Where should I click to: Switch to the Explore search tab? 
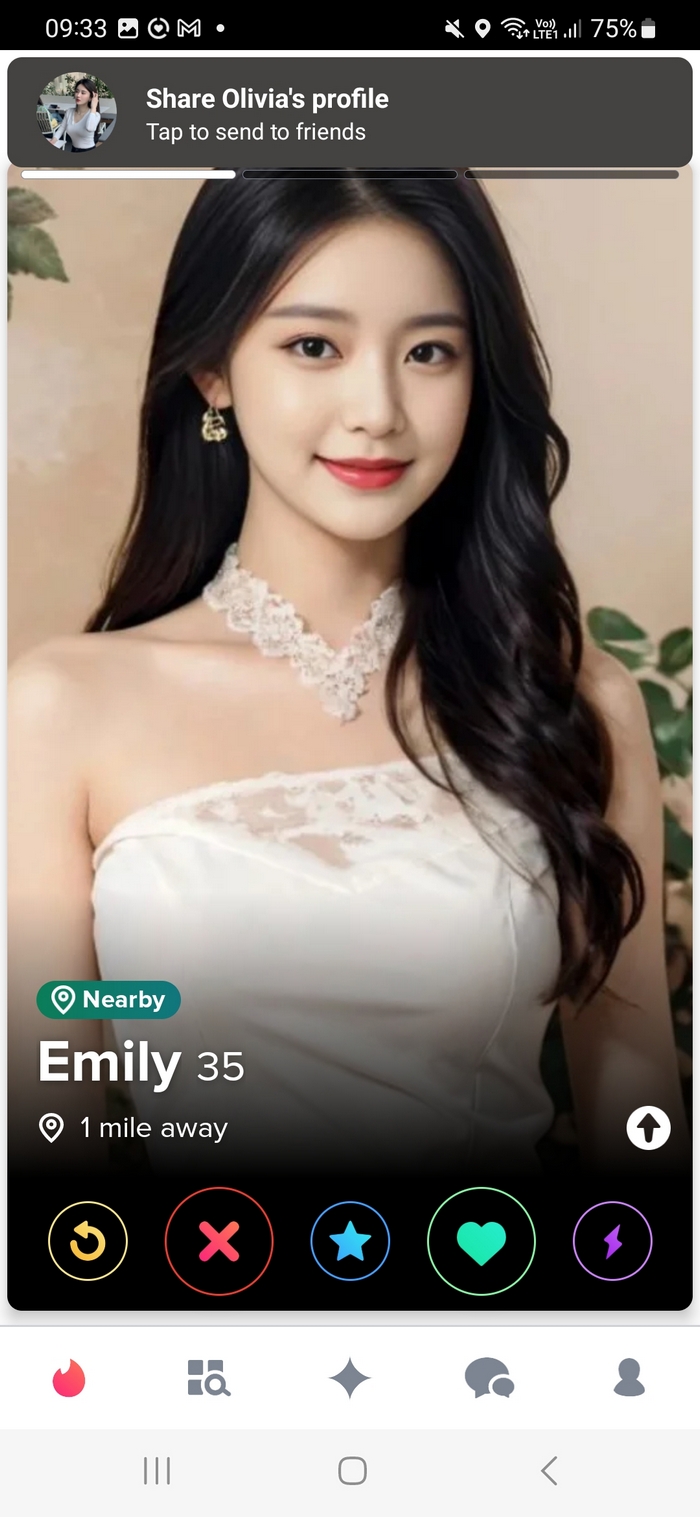pyautogui.click(x=209, y=1378)
